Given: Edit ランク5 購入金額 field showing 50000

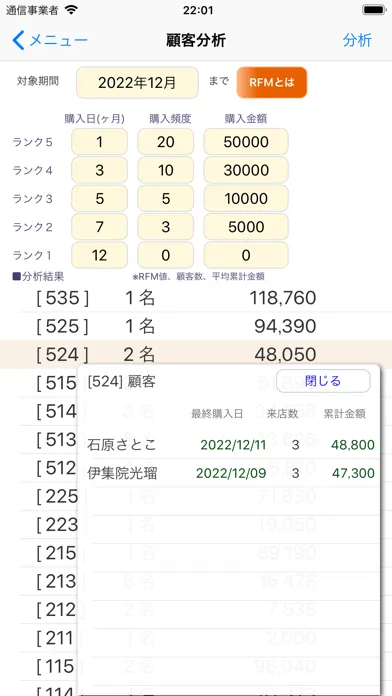Looking at the screenshot, I should (246, 142).
